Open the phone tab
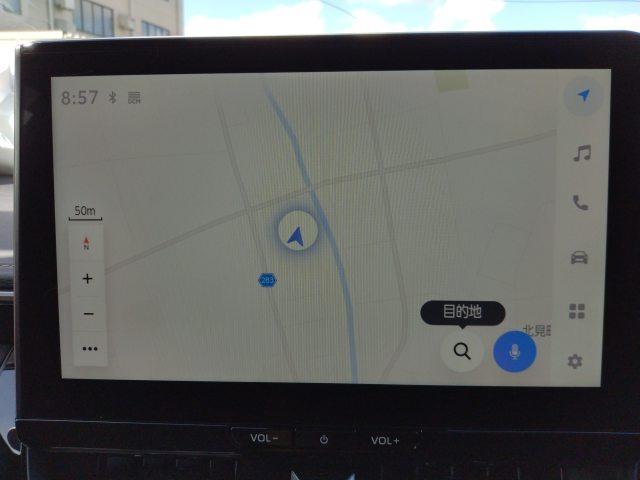This screenshot has width=640, height=480. [580, 203]
